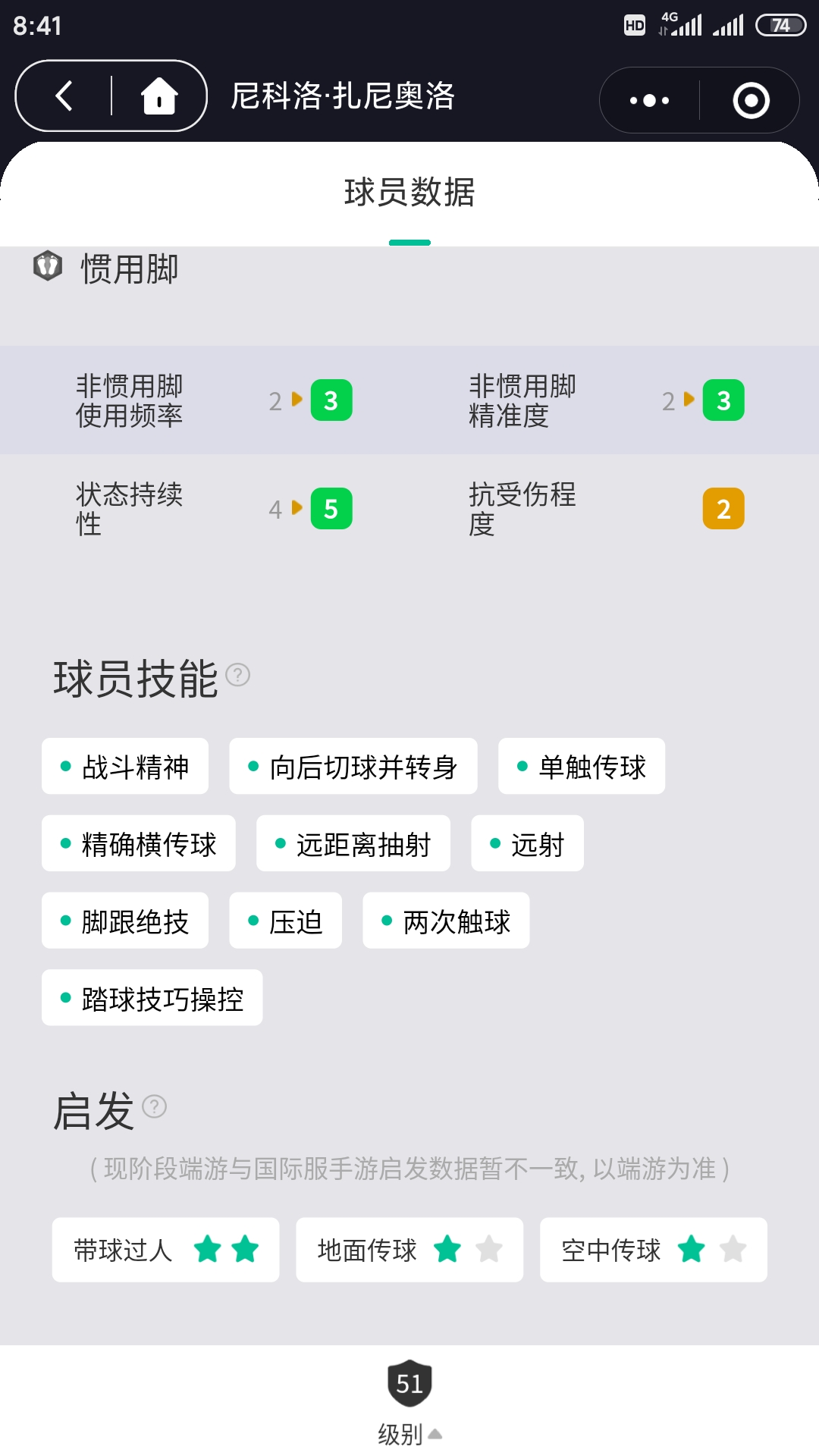This screenshot has height=1456, width=819.
Task: Select the 球员数据 tab
Action: (409, 193)
